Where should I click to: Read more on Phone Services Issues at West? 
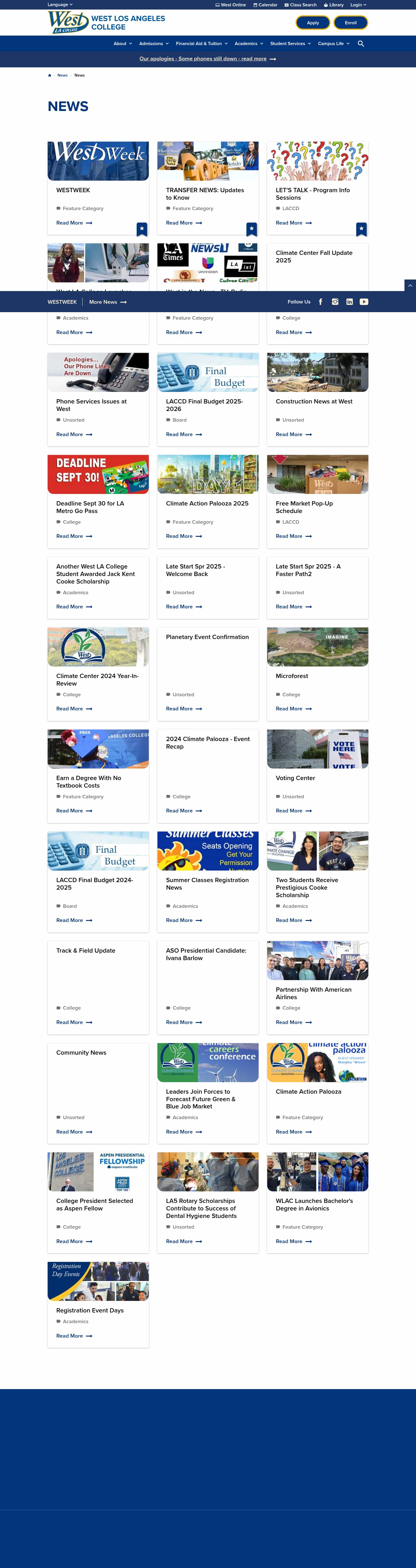[x=74, y=435]
